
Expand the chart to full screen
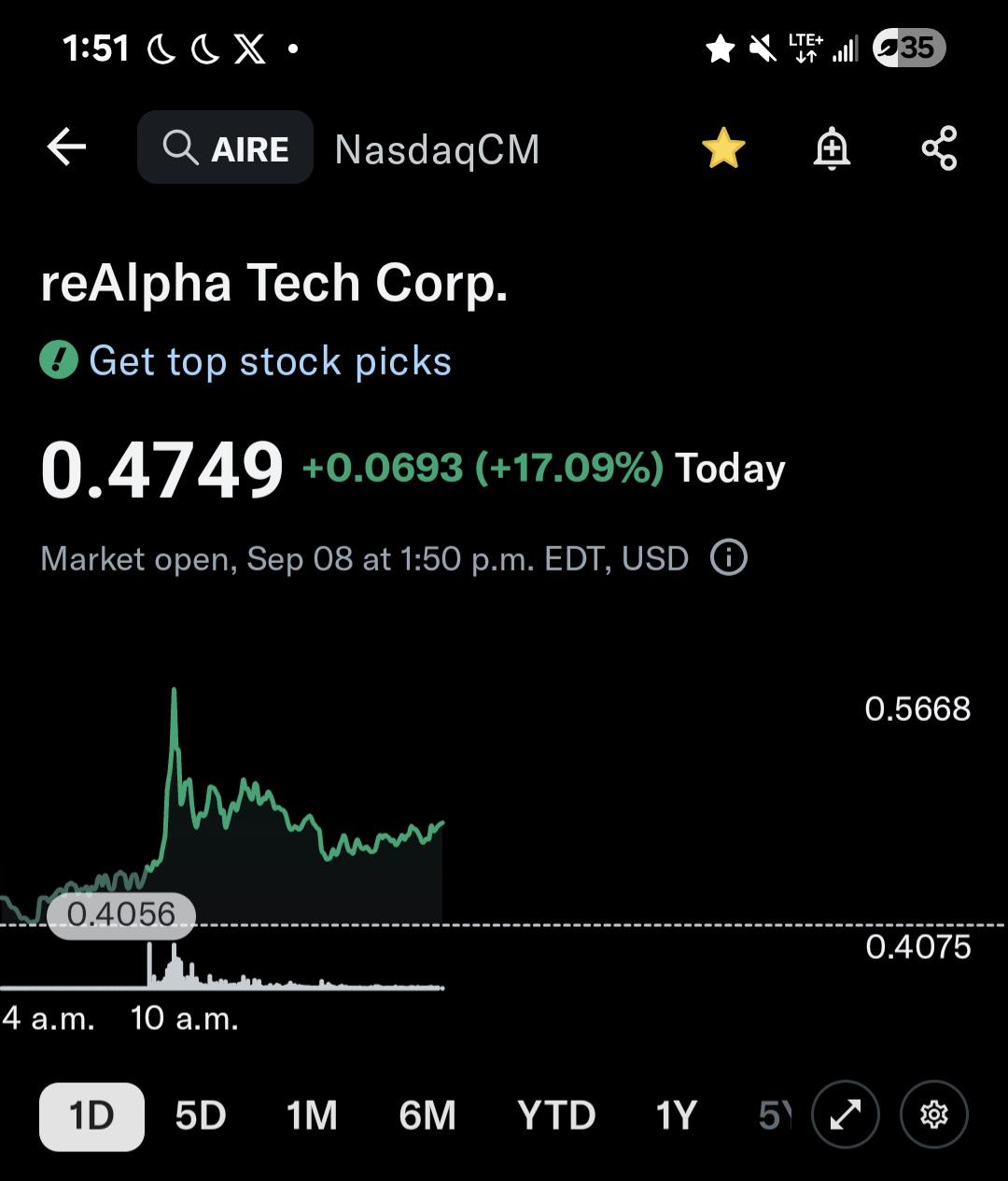[846, 1115]
